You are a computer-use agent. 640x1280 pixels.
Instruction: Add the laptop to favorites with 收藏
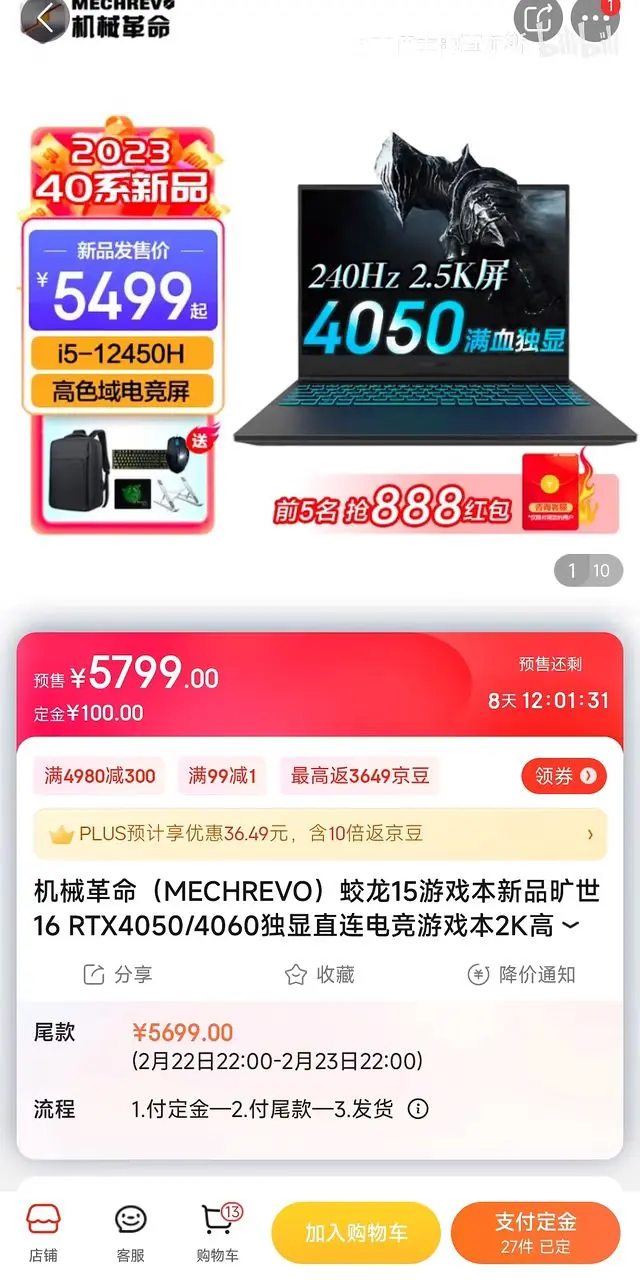click(x=319, y=974)
